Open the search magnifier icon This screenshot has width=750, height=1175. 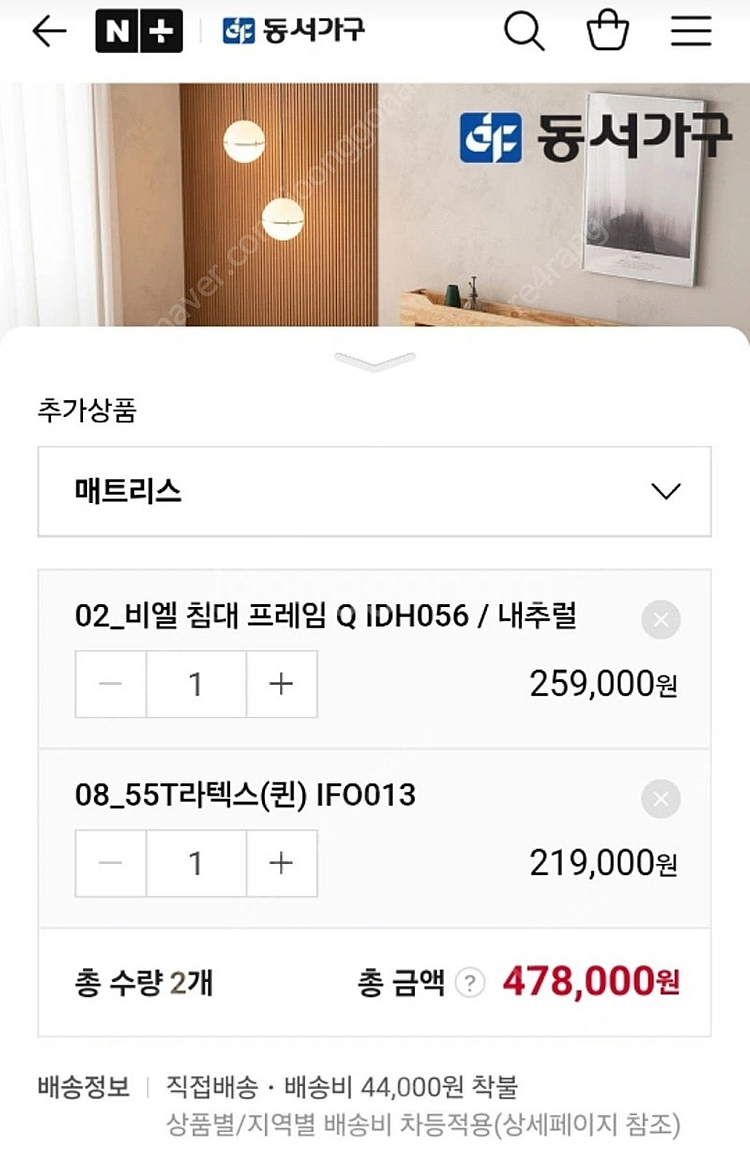pos(523,31)
